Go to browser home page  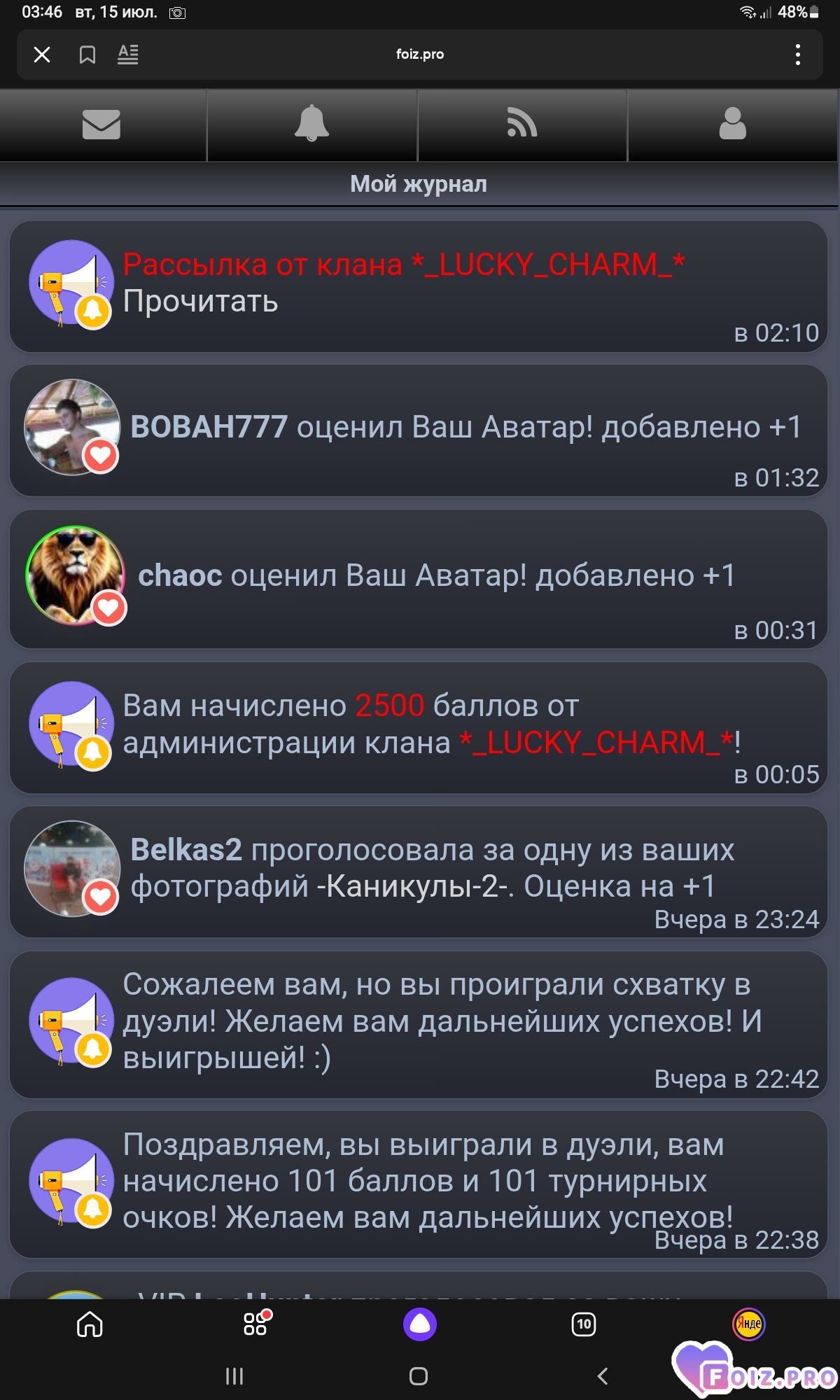pyautogui.click(x=90, y=1324)
